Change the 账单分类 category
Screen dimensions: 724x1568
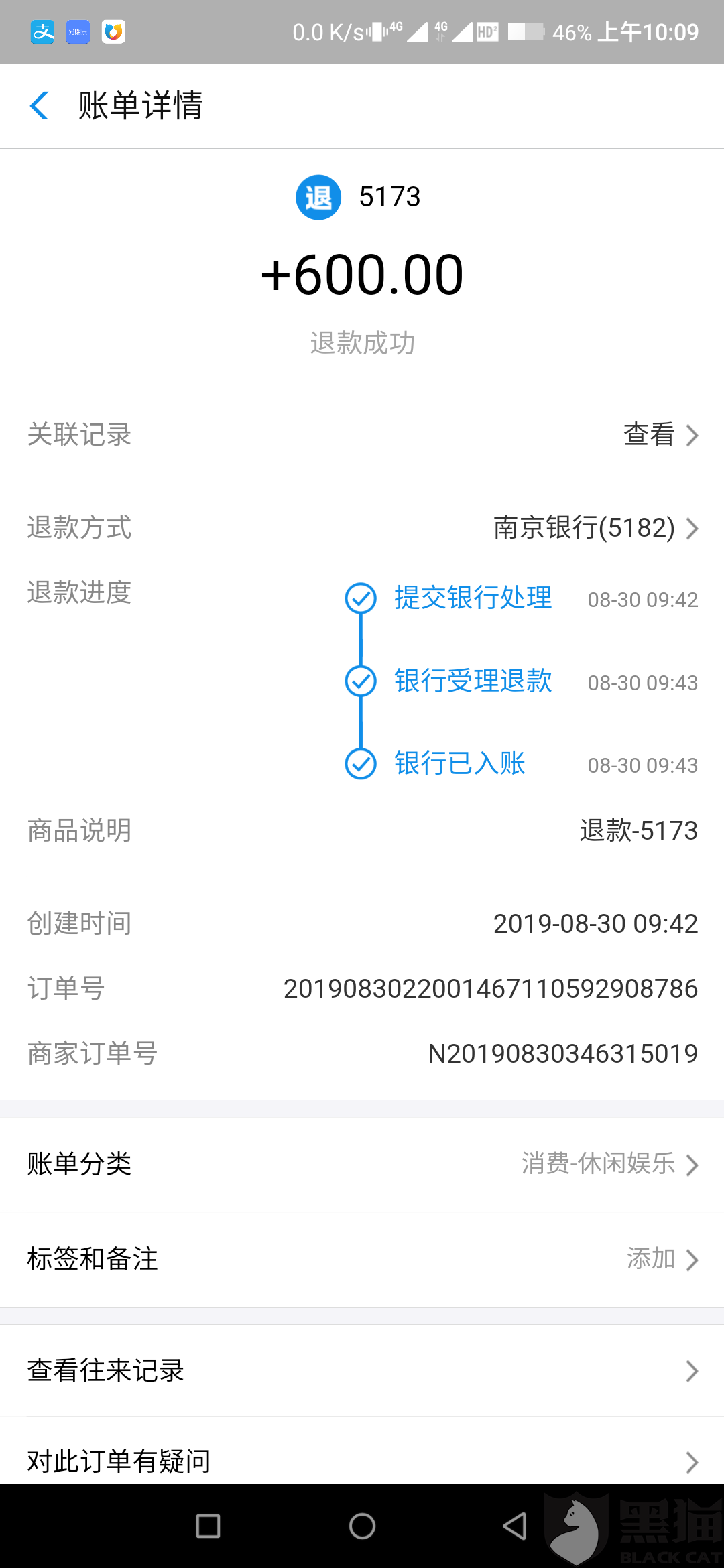coord(609,1164)
